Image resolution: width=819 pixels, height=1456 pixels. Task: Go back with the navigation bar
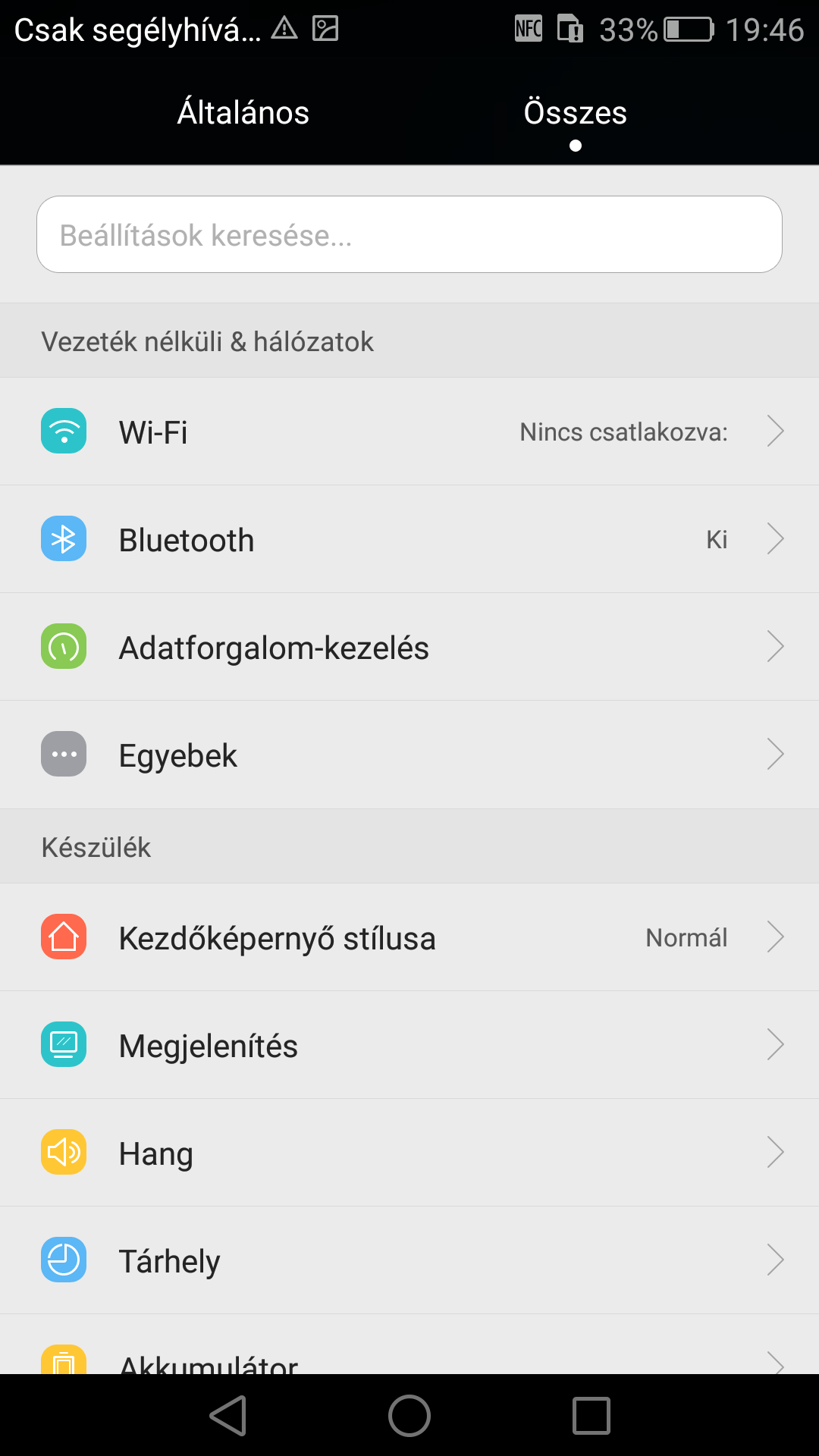228,1416
